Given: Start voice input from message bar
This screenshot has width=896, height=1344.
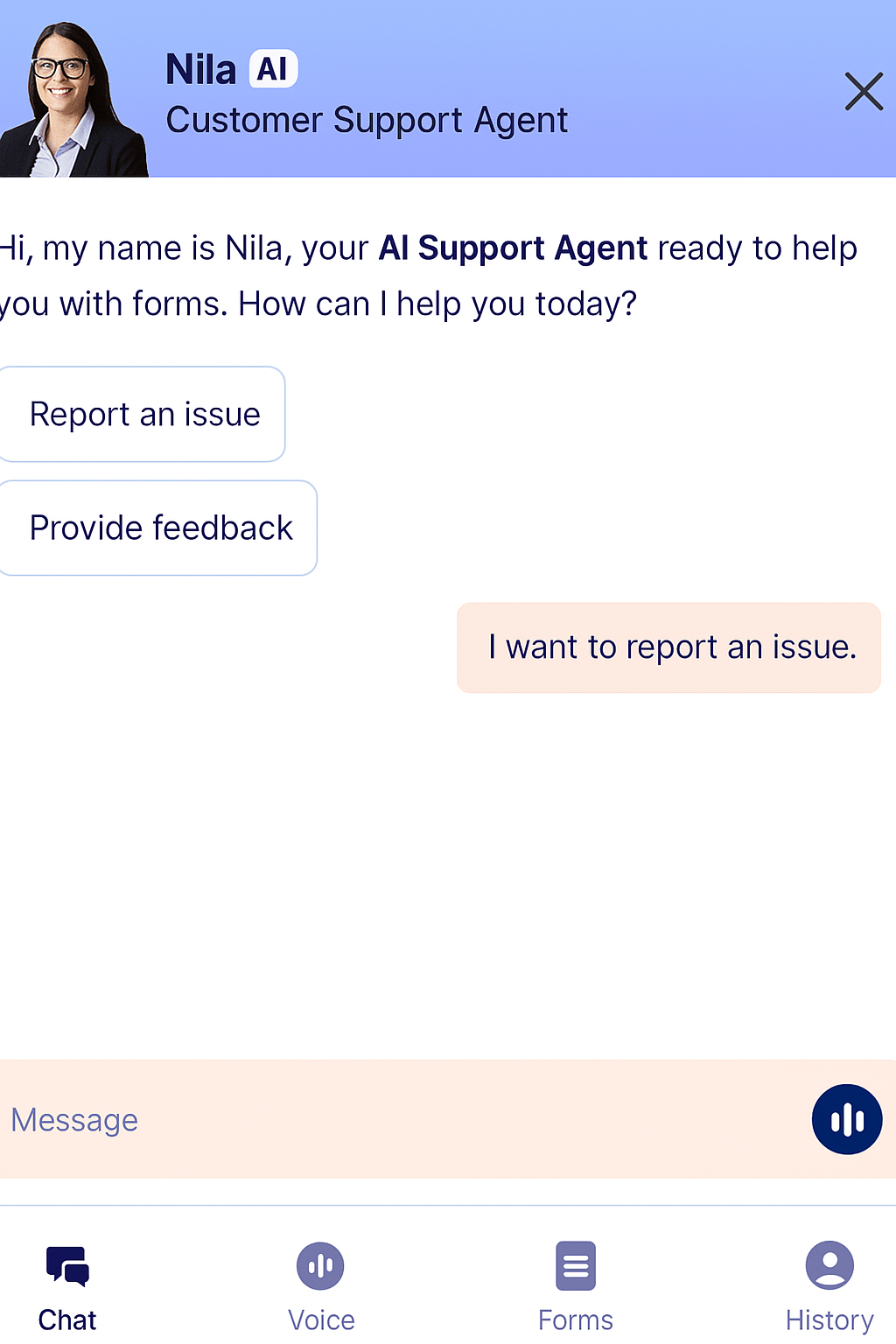Looking at the screenshot, I should click(x=846, y=1119).
